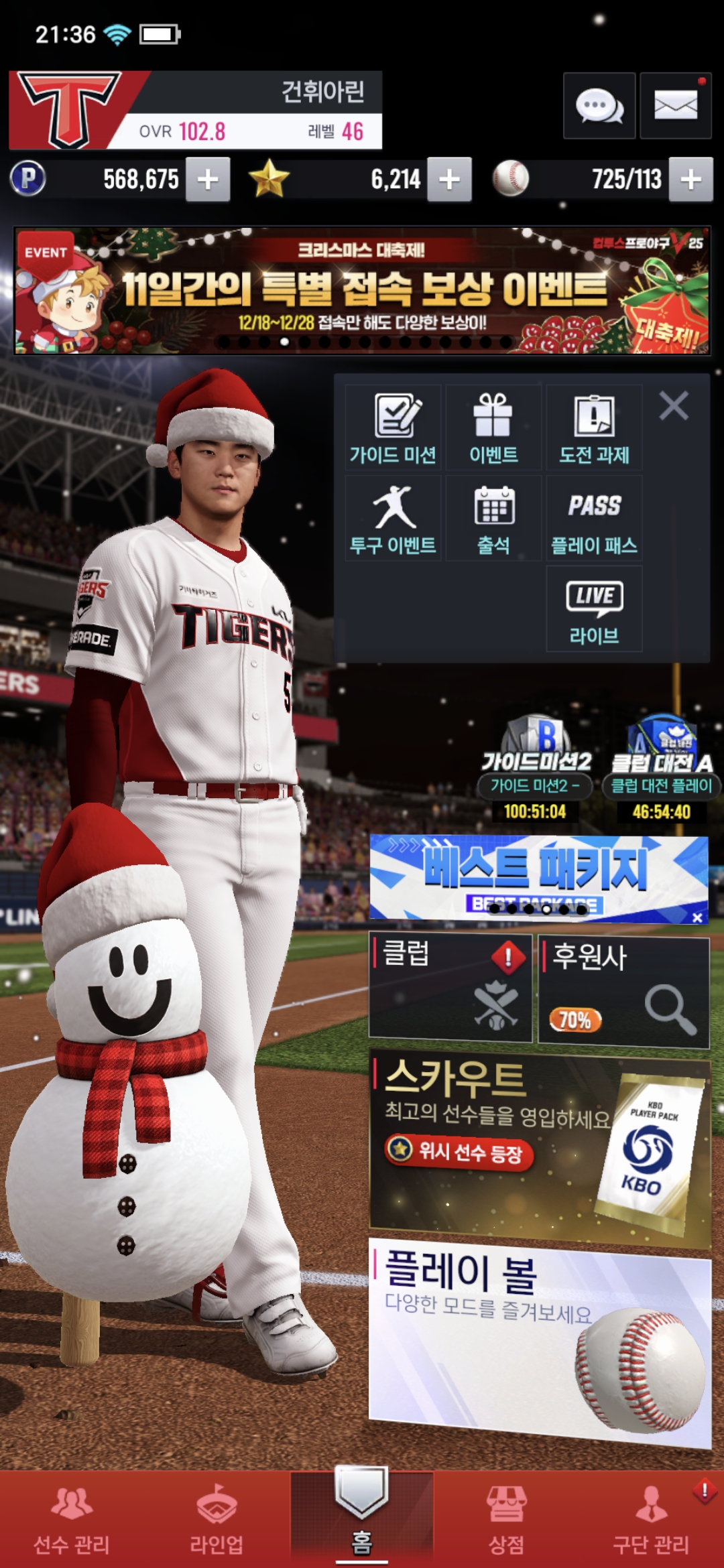This screenshot has width=724, height=1568.
Task: Add more stars with plus button
Action: click(449, 180)
